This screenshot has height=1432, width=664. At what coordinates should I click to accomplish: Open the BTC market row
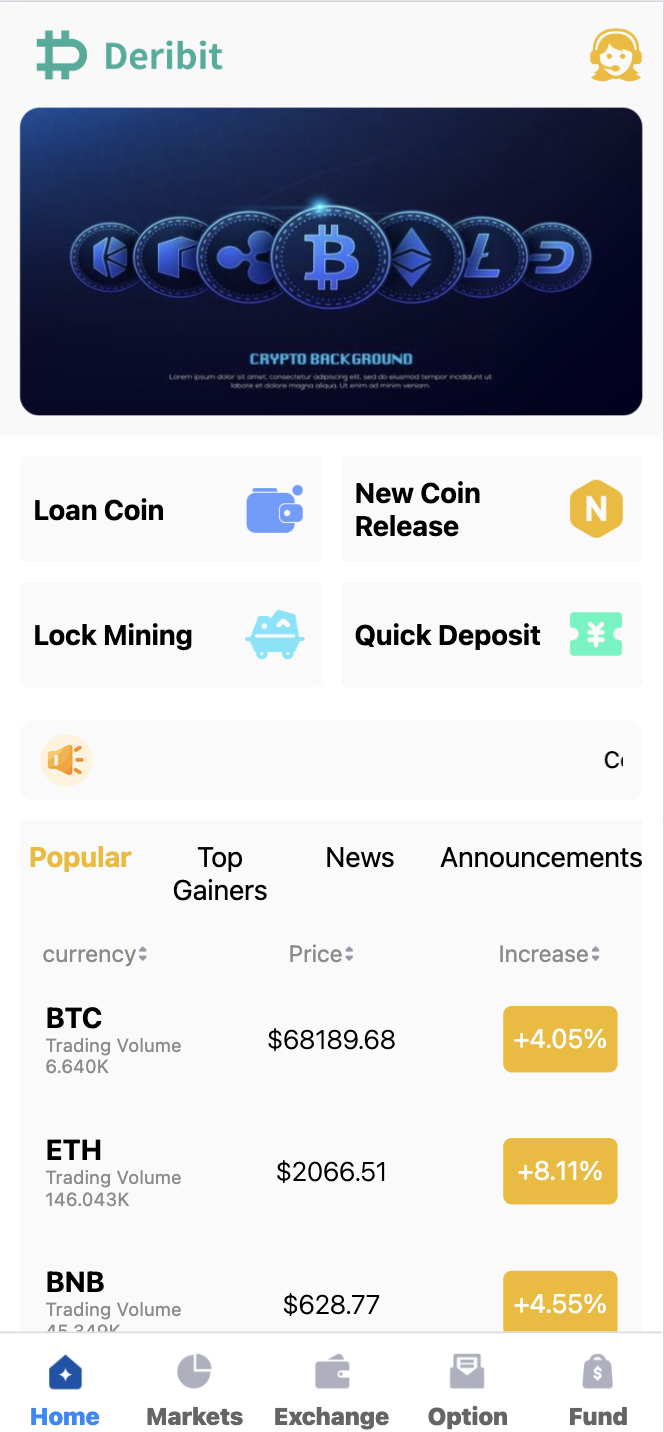point(331,1040)
